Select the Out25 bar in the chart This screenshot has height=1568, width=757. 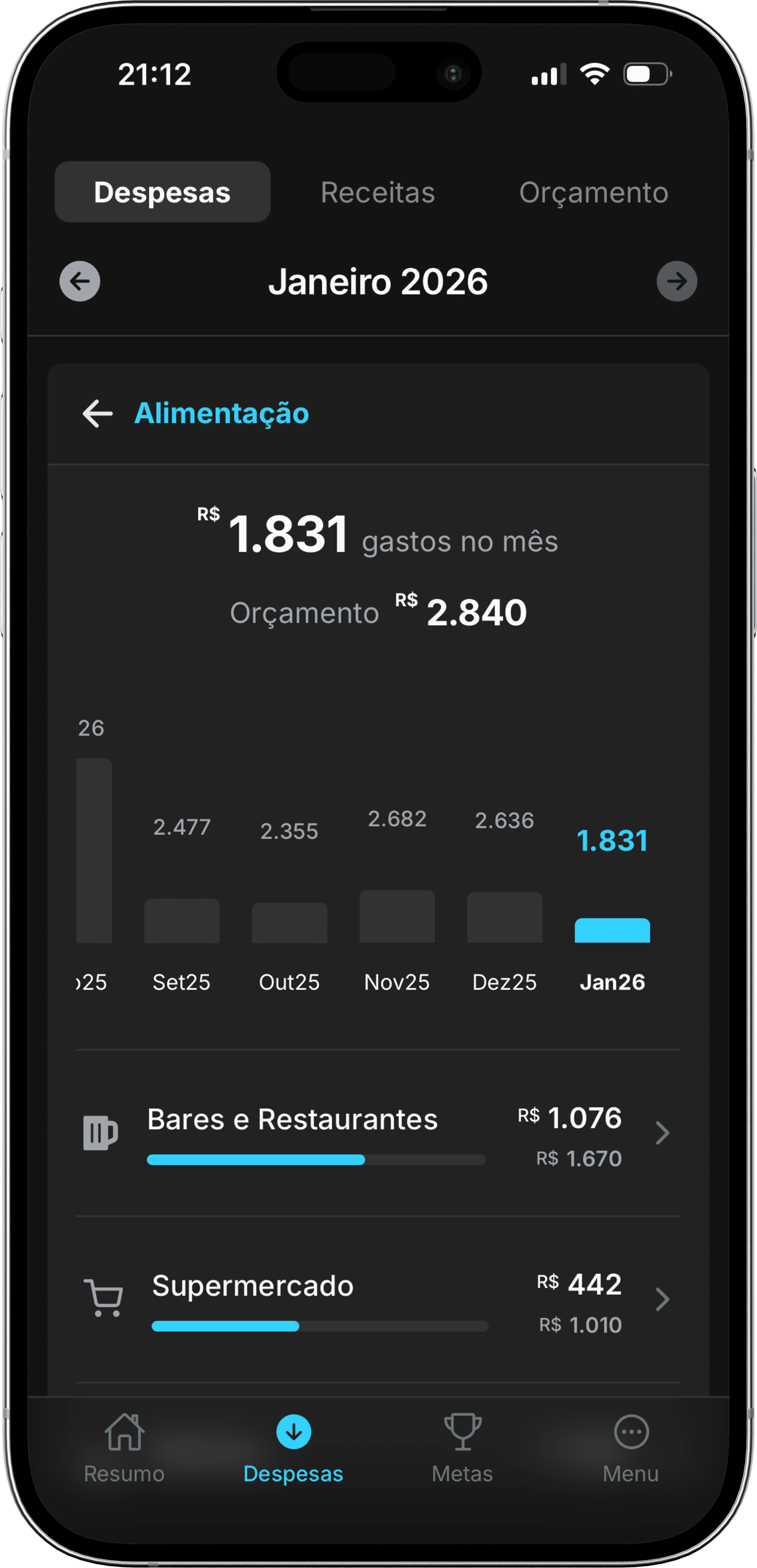coord(289,922)
